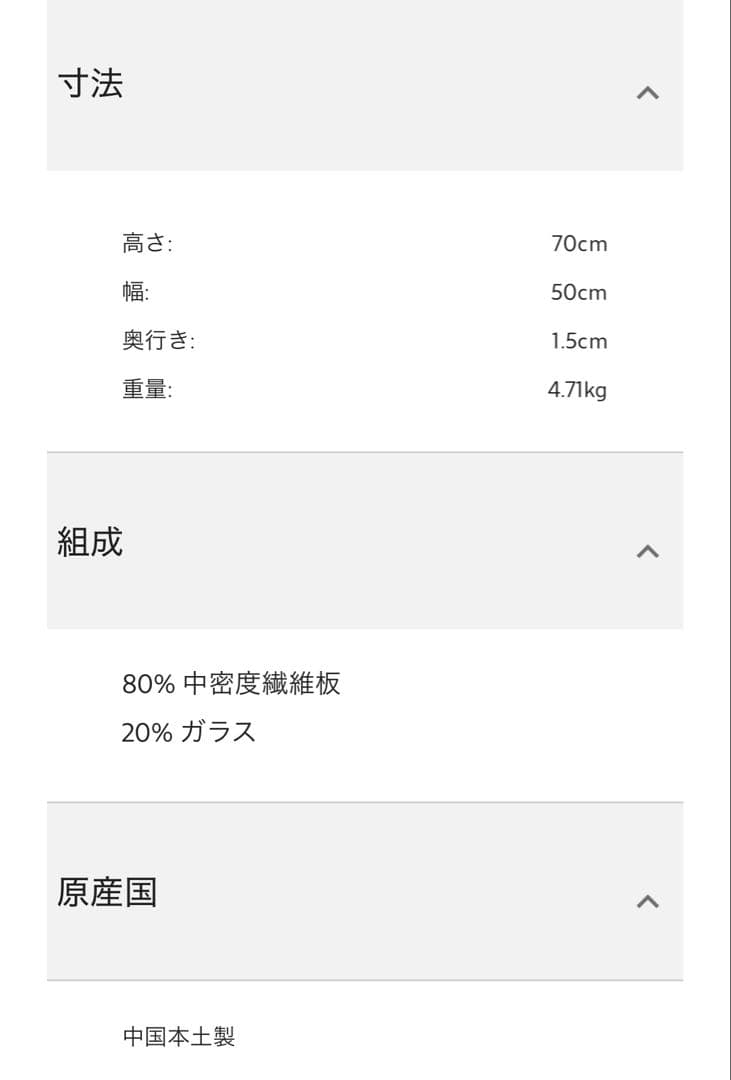Click the 20% ガラス composition text
Image resolution: width=731 pixels, height=1080 pixels.
187,731
